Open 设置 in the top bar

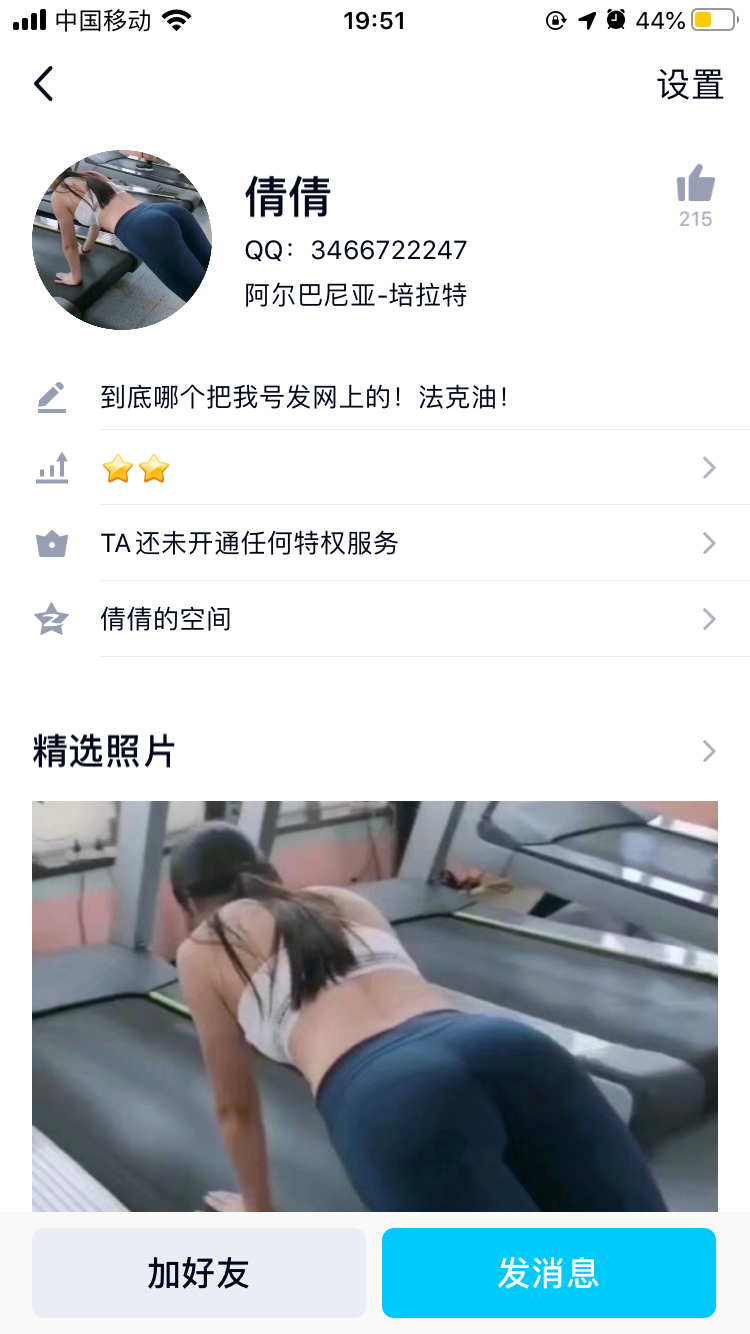pyautogui.click(x=690, y=85)
